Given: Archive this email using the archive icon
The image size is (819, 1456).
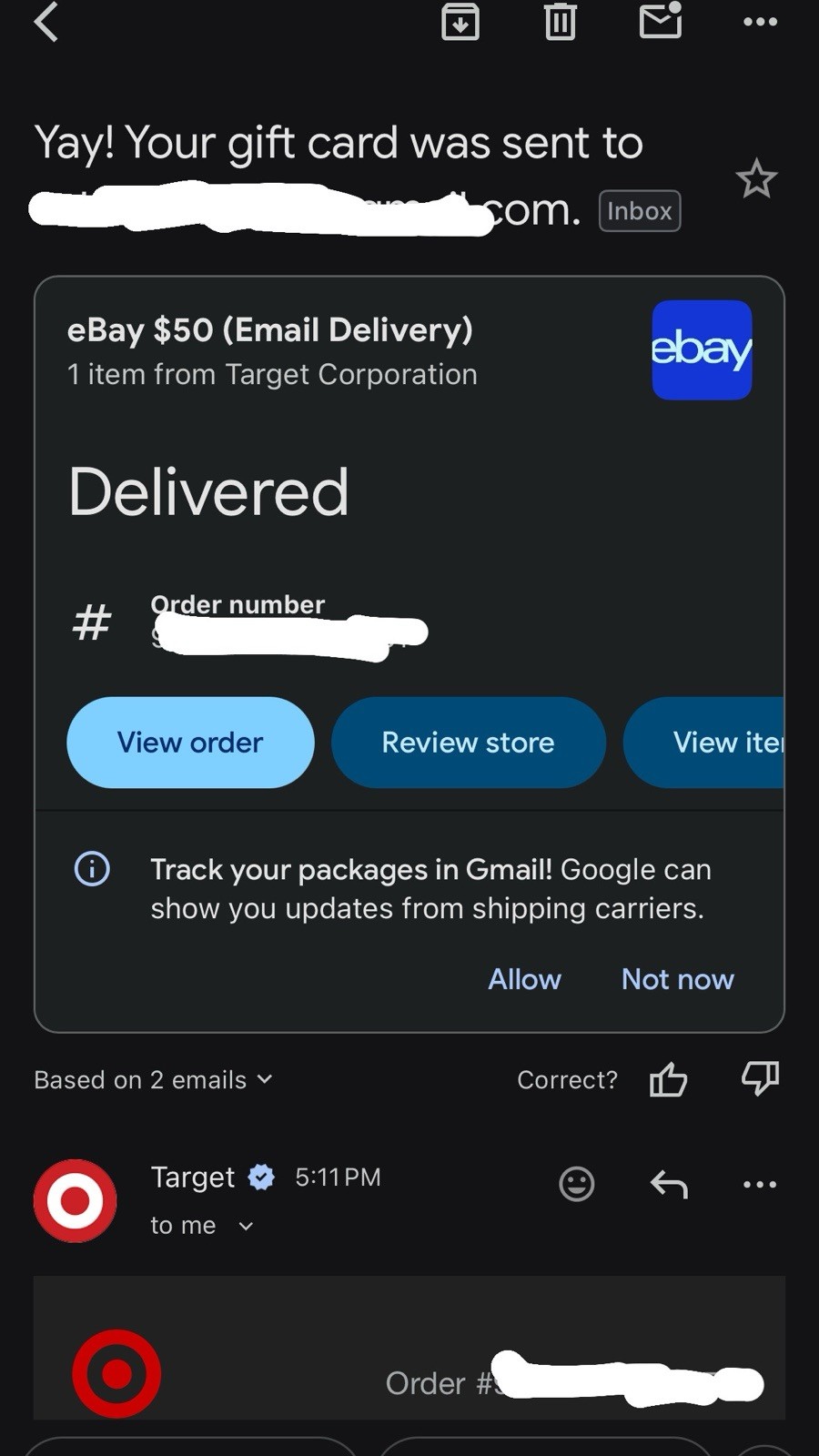Looking at the screenshot, I should 460,23.
